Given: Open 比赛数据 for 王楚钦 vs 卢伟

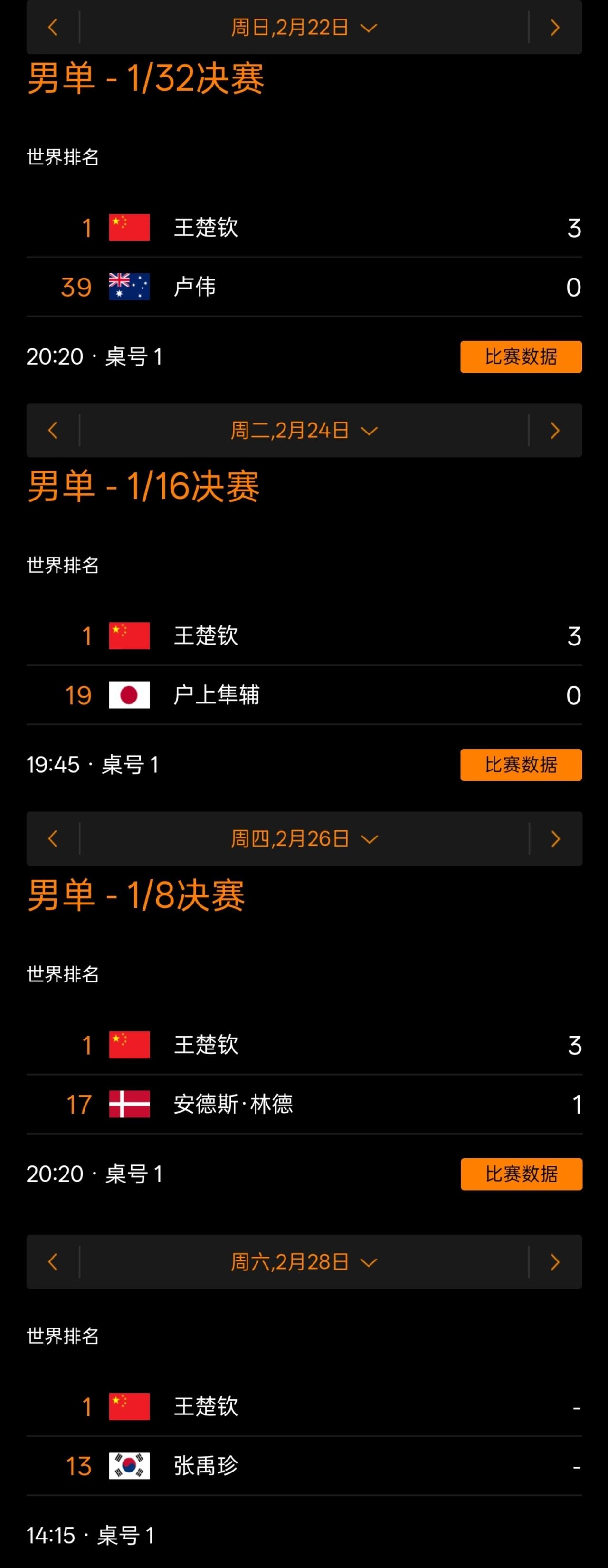Looking at the screenshot, I should tap(521, 356).
